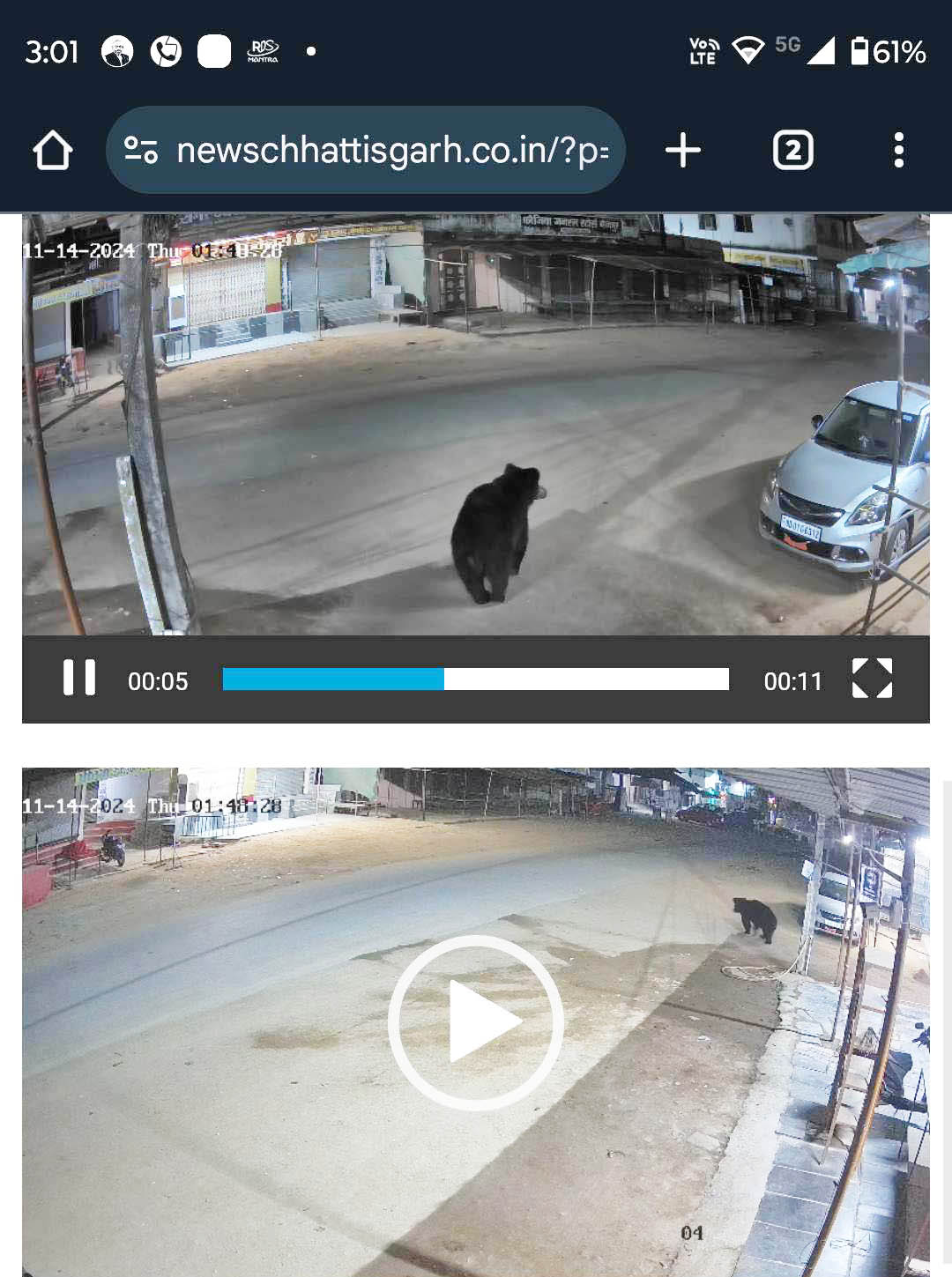Open a new browser tab
Image resolution: width=952 pixels, height=1277 pixels.
point(682,151)
